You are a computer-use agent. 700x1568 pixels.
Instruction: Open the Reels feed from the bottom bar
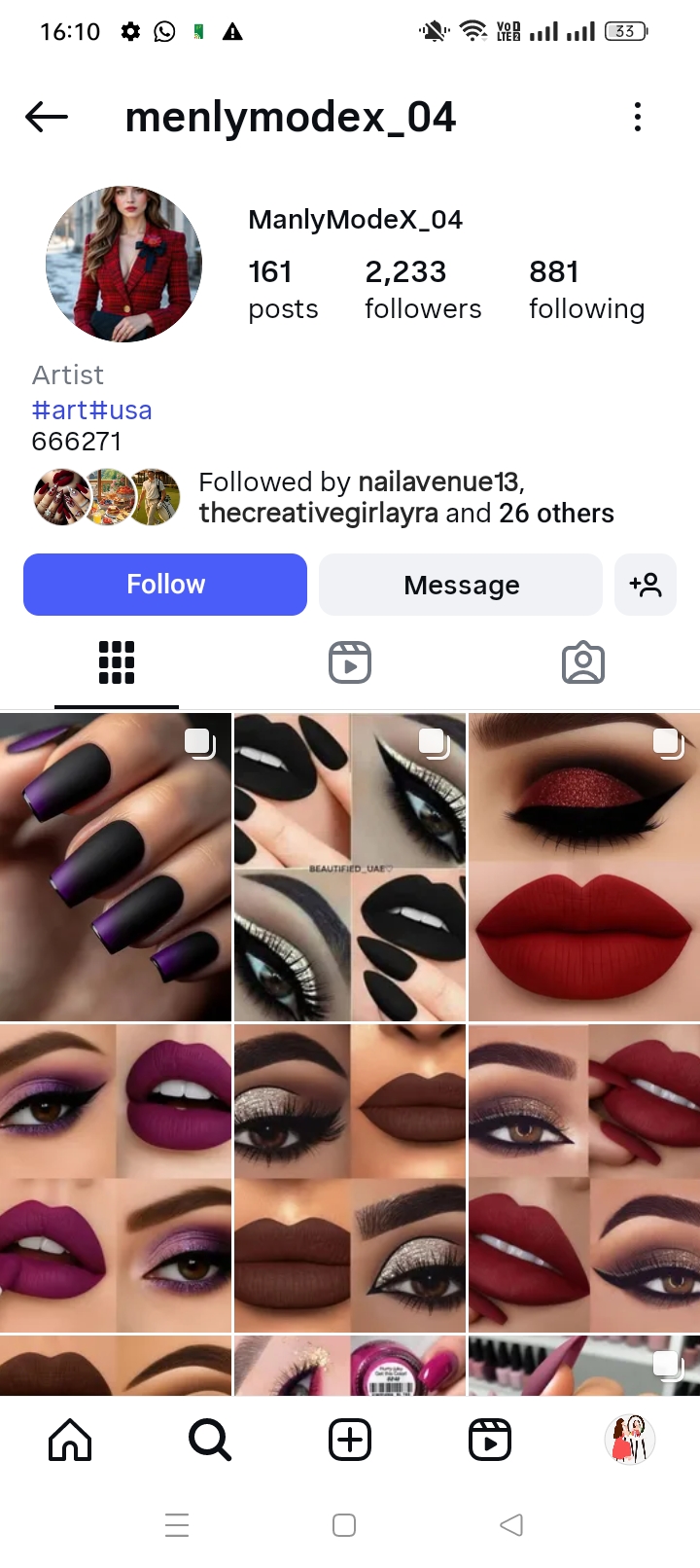(490, 1440)
